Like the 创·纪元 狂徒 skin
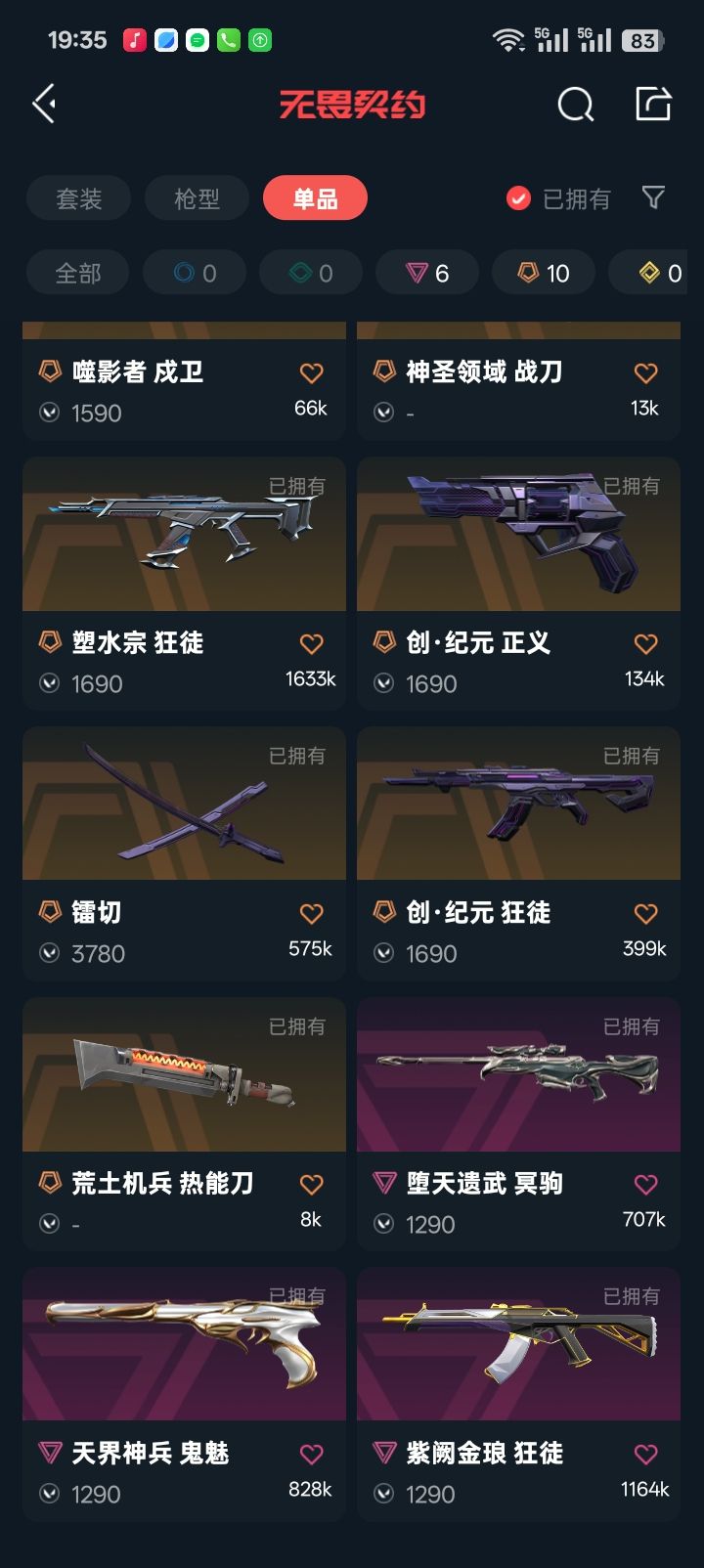The height and width of the screenshot is (1568, 704). click(x=645, y=913)
